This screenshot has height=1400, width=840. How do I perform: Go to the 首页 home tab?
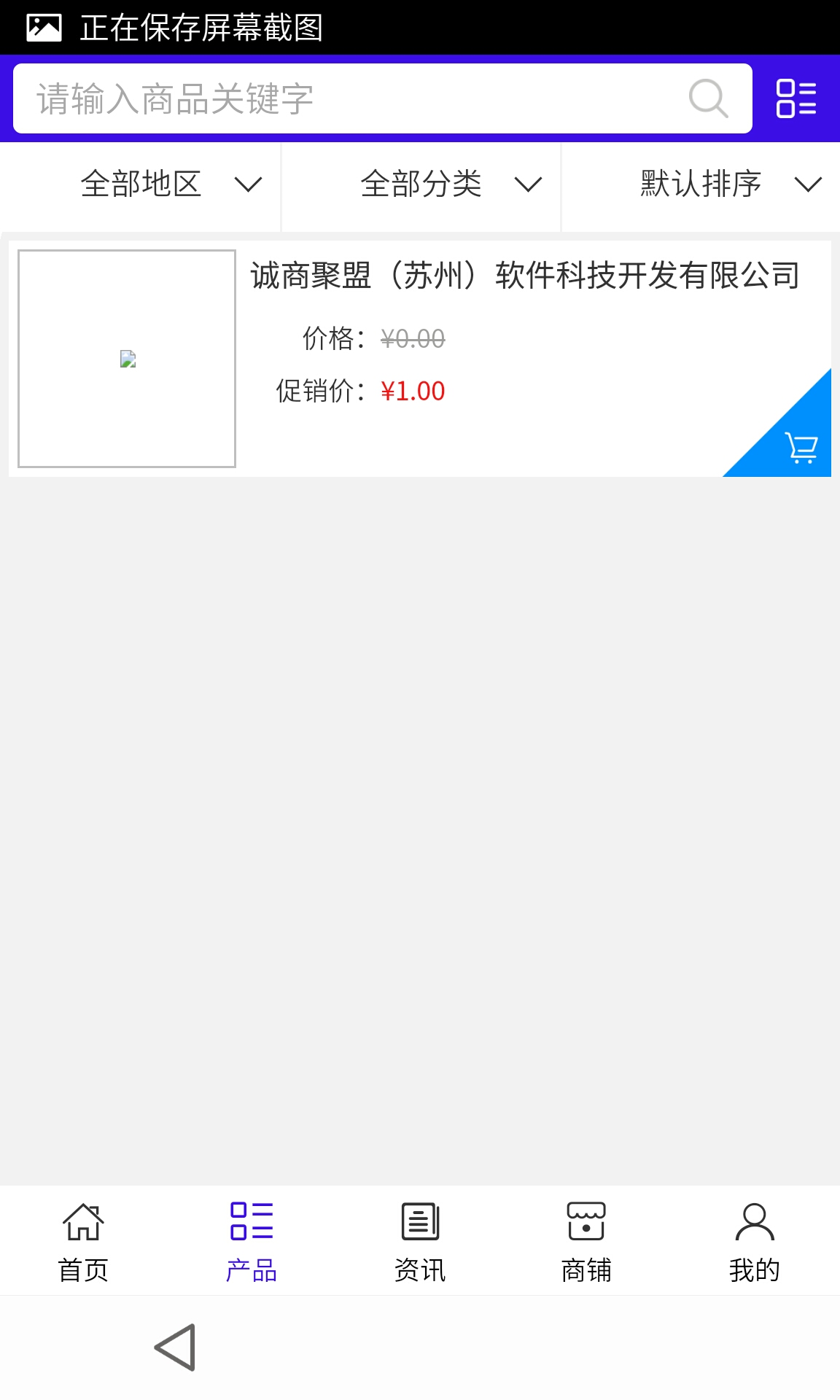point(83,1241)
